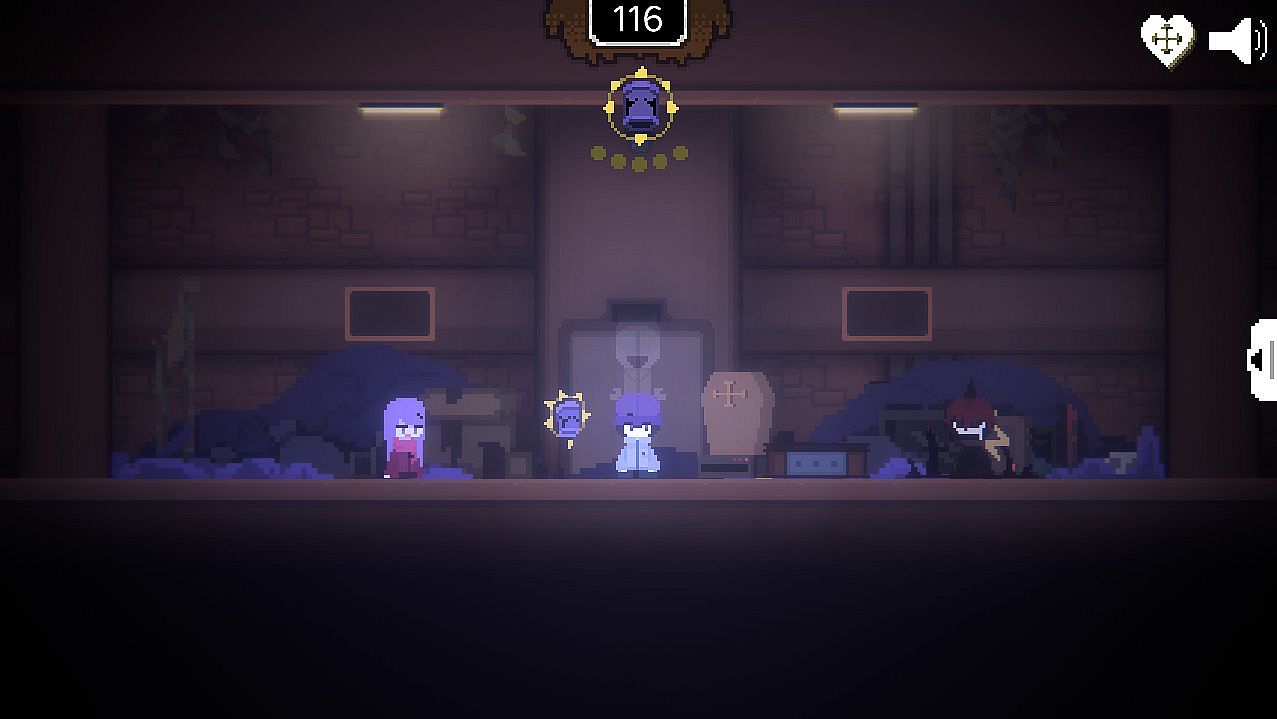
Task: Toggle the sound speaker icon
Action: [1236, 41]
